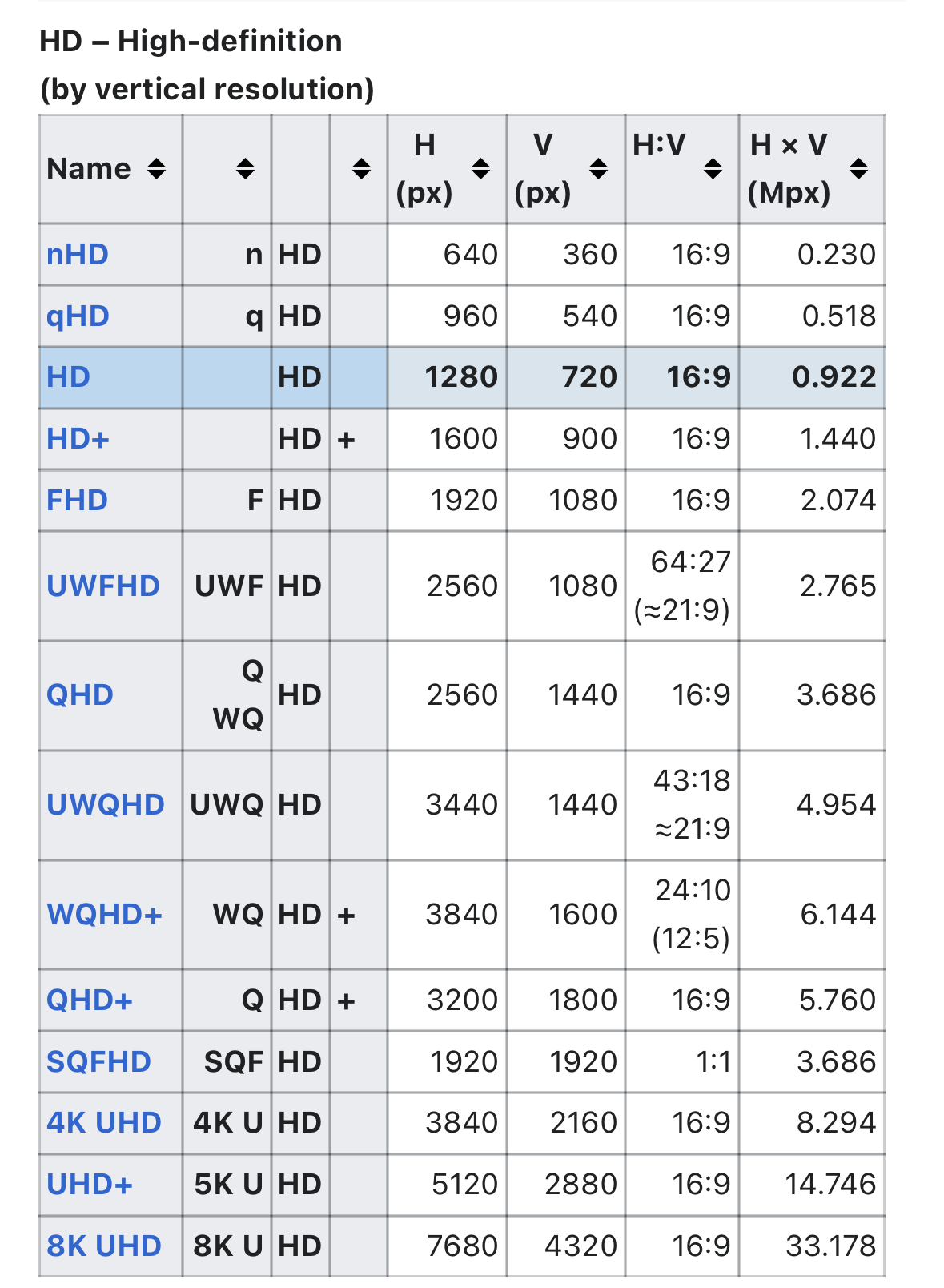Go to the UWFHD link

pyautogui.click(x=103, y=586)
